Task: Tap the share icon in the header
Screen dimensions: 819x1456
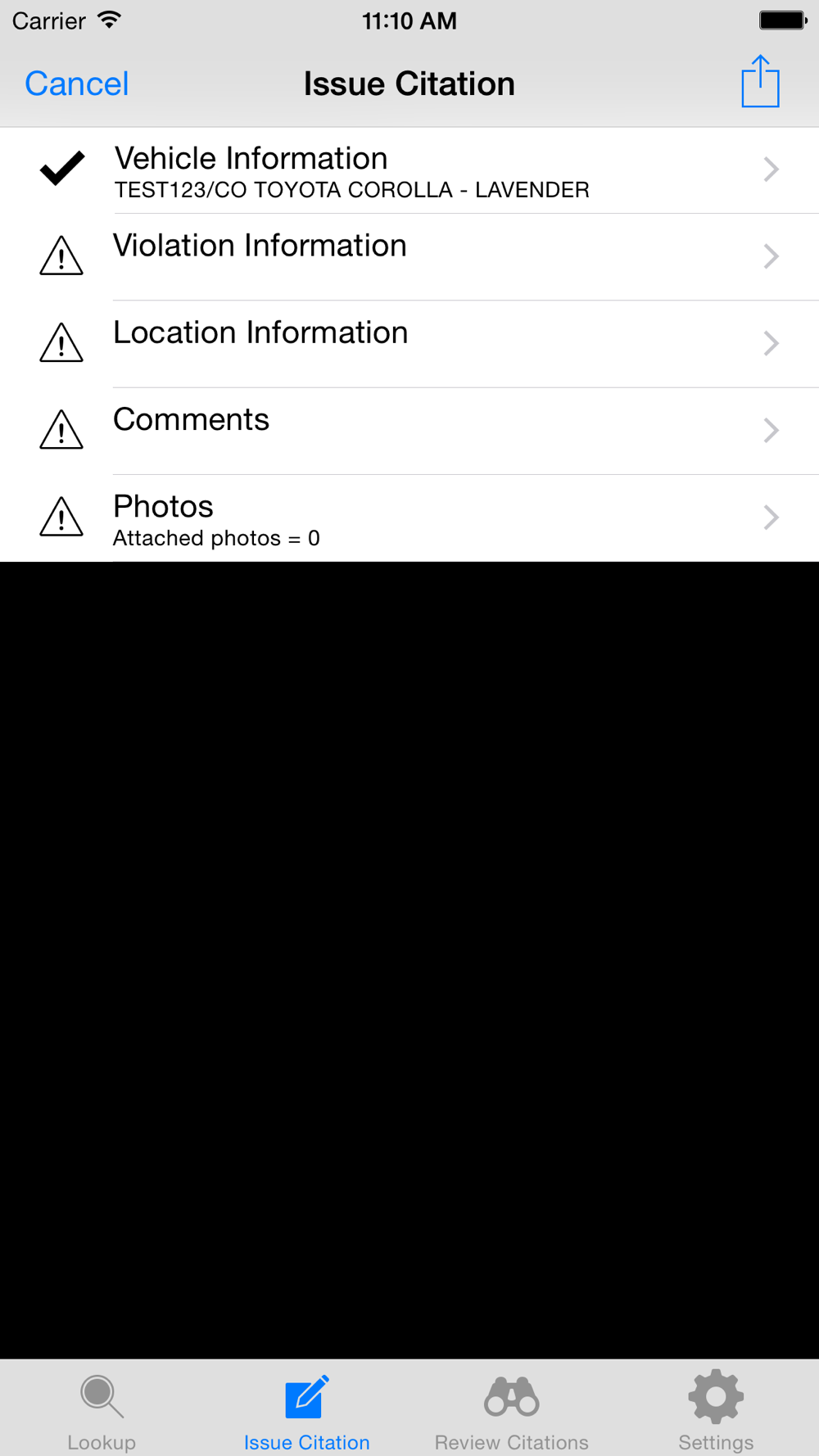Action: pos(760,81)
